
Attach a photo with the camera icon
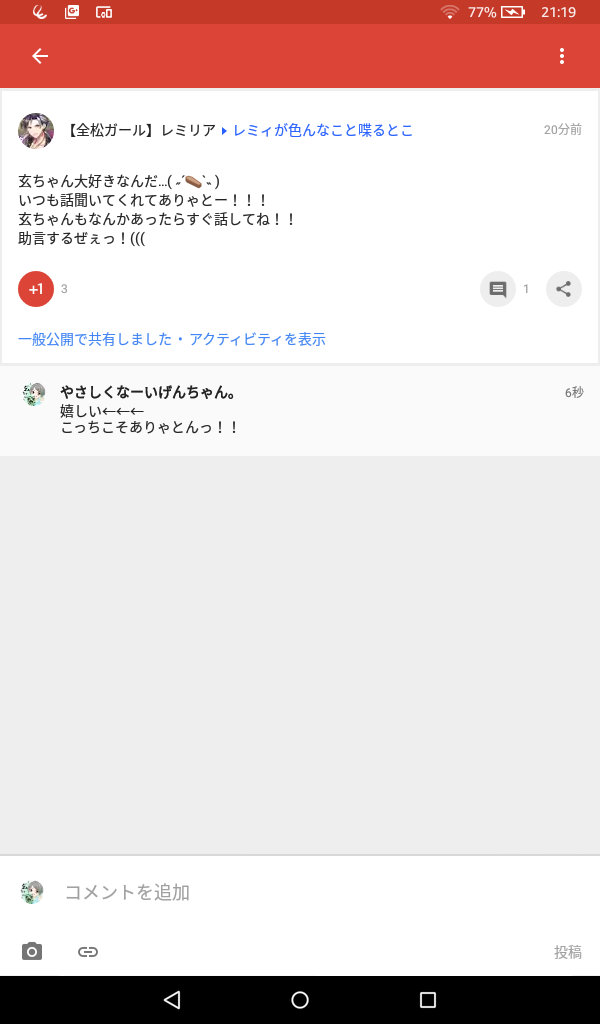[32, 952]
